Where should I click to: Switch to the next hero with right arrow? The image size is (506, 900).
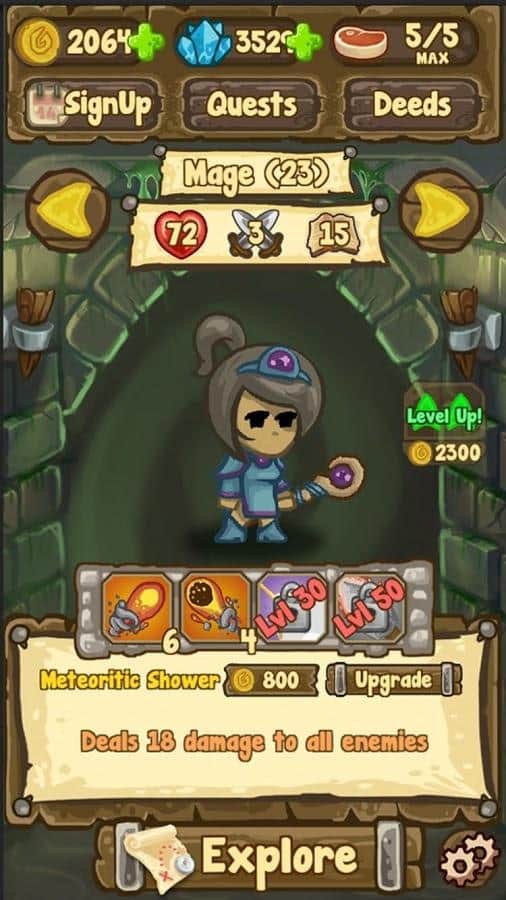coord(441,210)
